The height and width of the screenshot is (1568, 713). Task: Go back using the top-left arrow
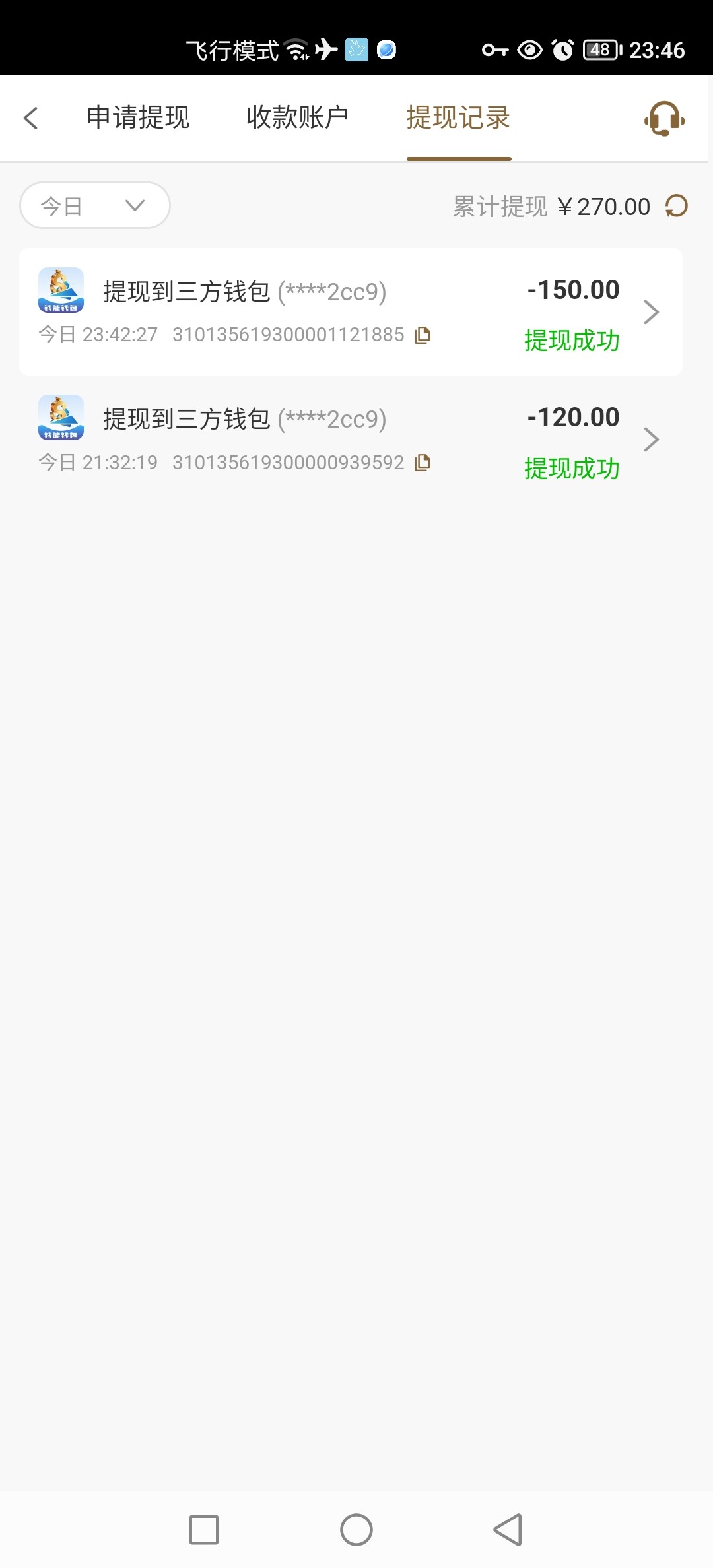point(31,118)
